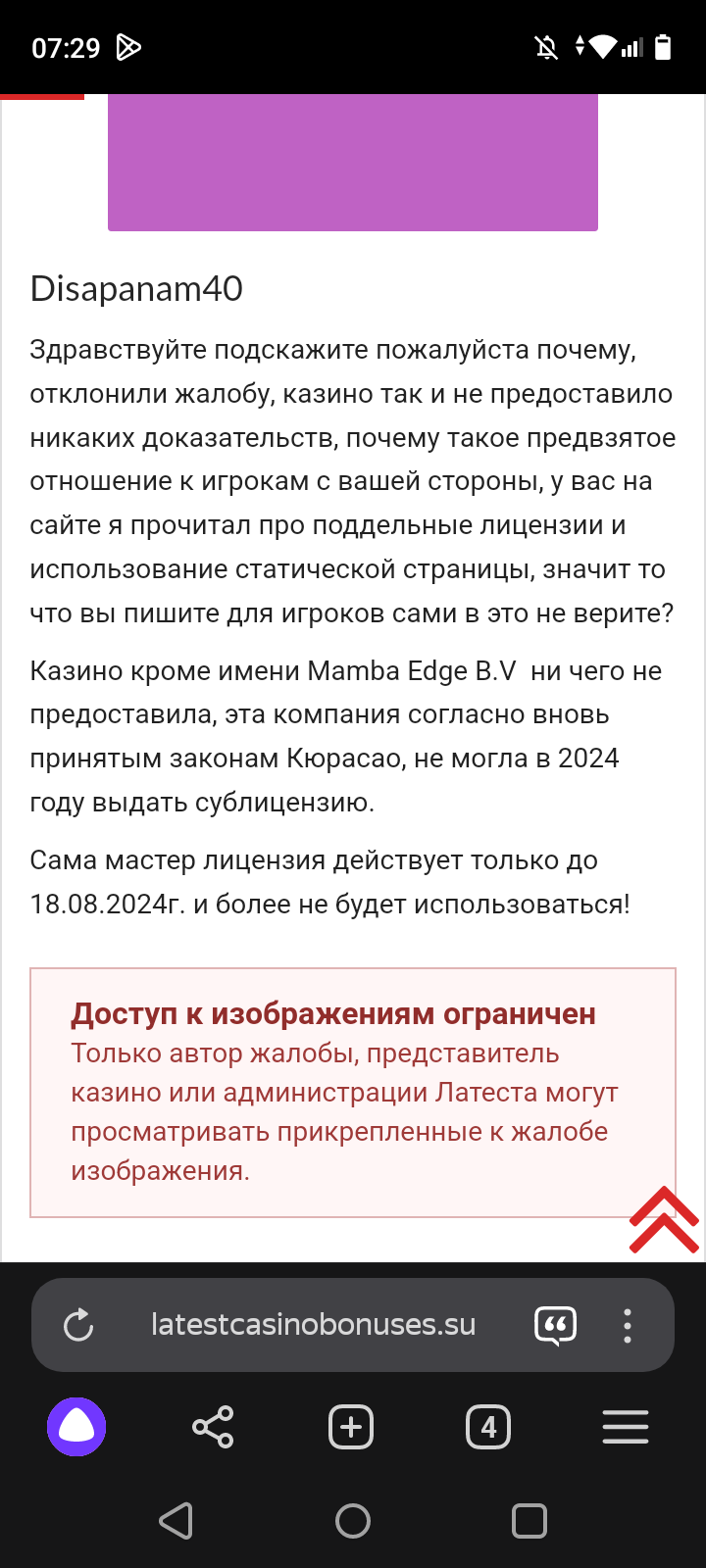View the four open tabs
The image size is (706, 1568).
[488, 1427]
